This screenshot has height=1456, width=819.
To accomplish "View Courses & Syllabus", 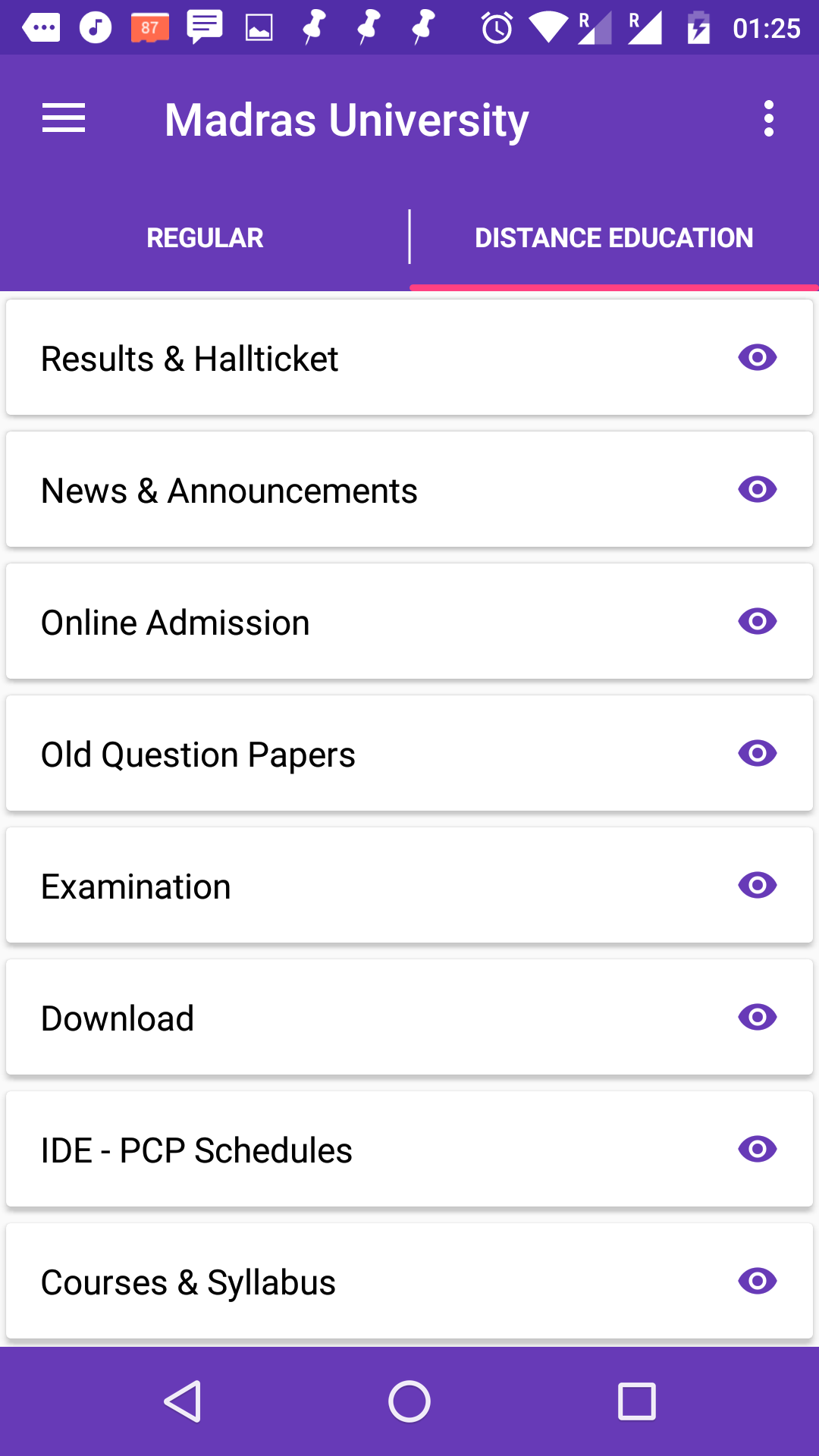I will (409, 1282).
